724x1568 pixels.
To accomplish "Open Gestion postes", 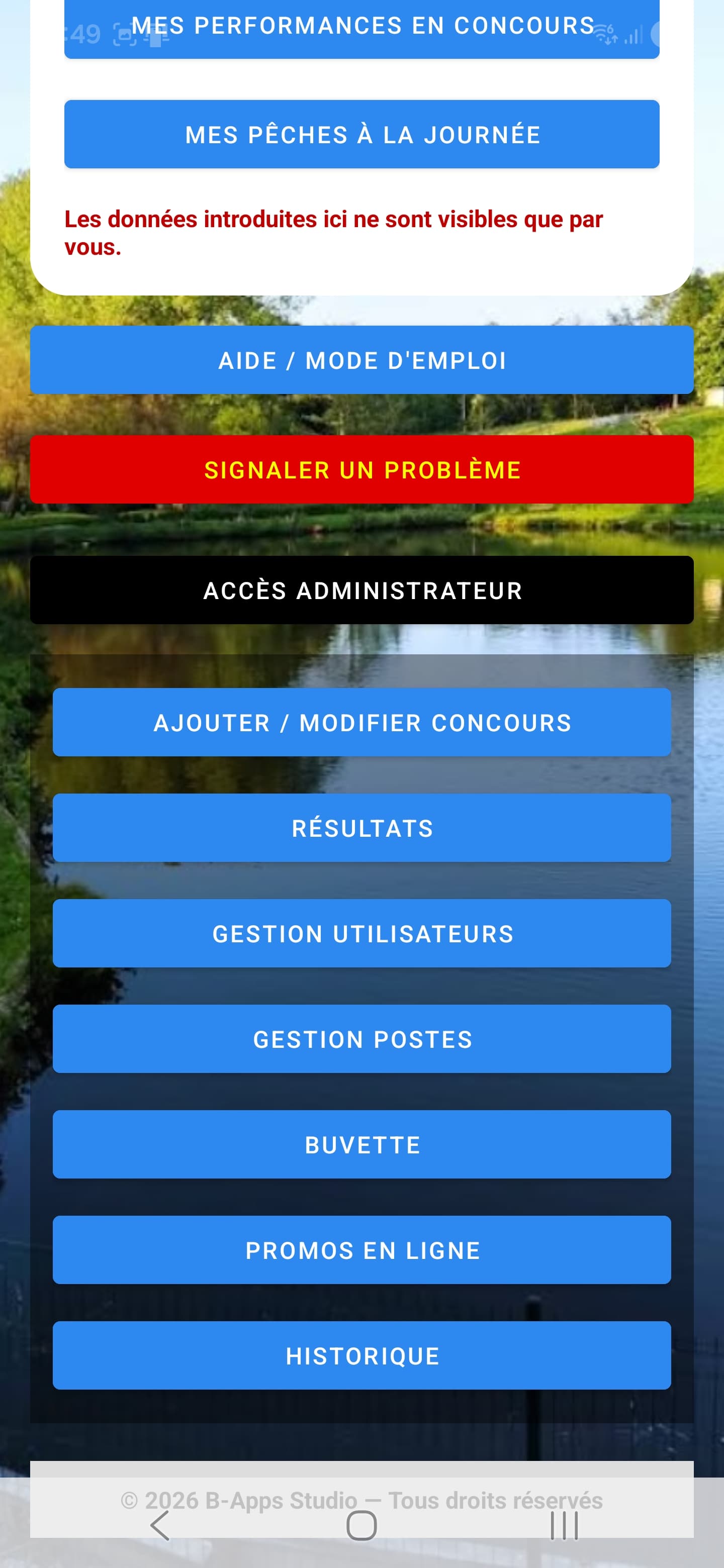I will tap(361, 1039).
